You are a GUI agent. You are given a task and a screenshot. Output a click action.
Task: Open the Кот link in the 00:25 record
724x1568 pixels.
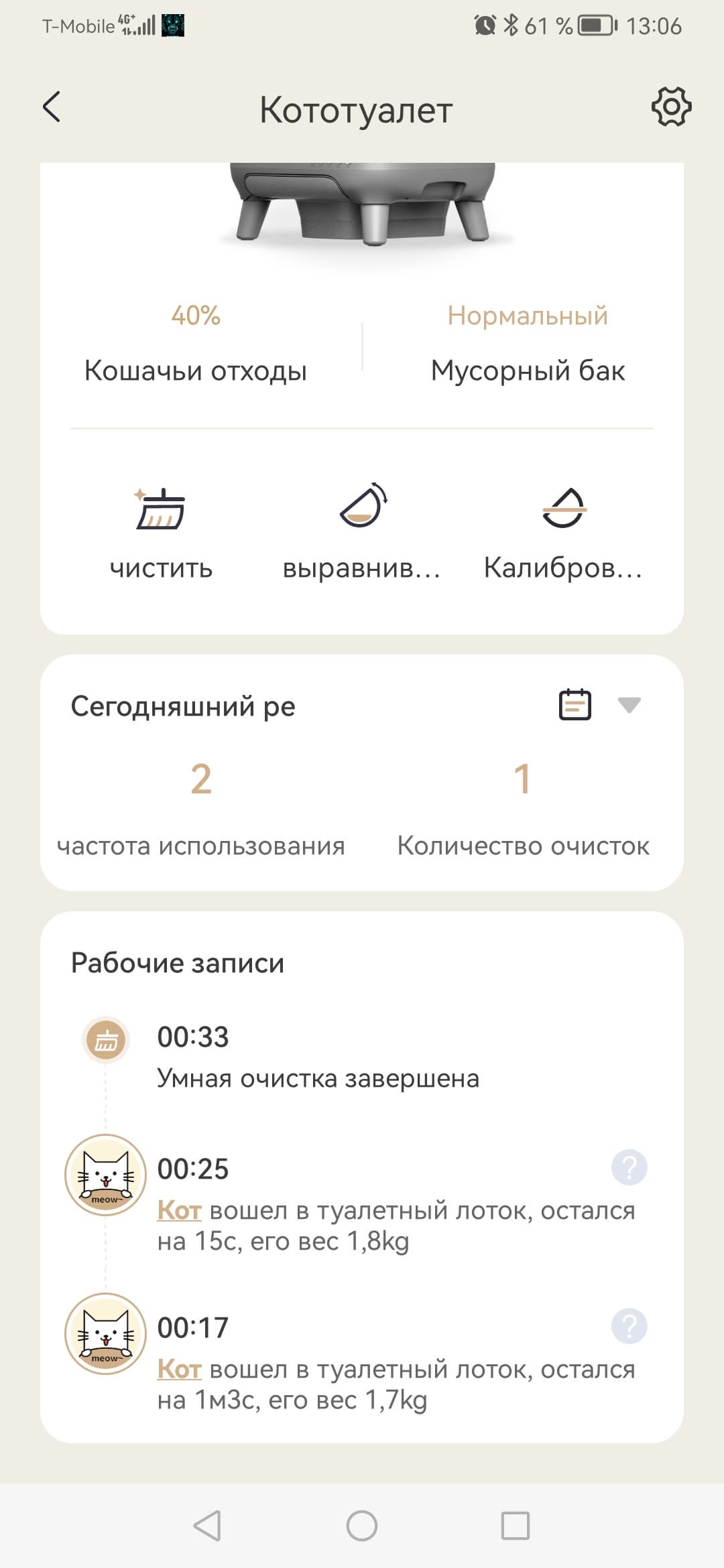(179, 1211)
